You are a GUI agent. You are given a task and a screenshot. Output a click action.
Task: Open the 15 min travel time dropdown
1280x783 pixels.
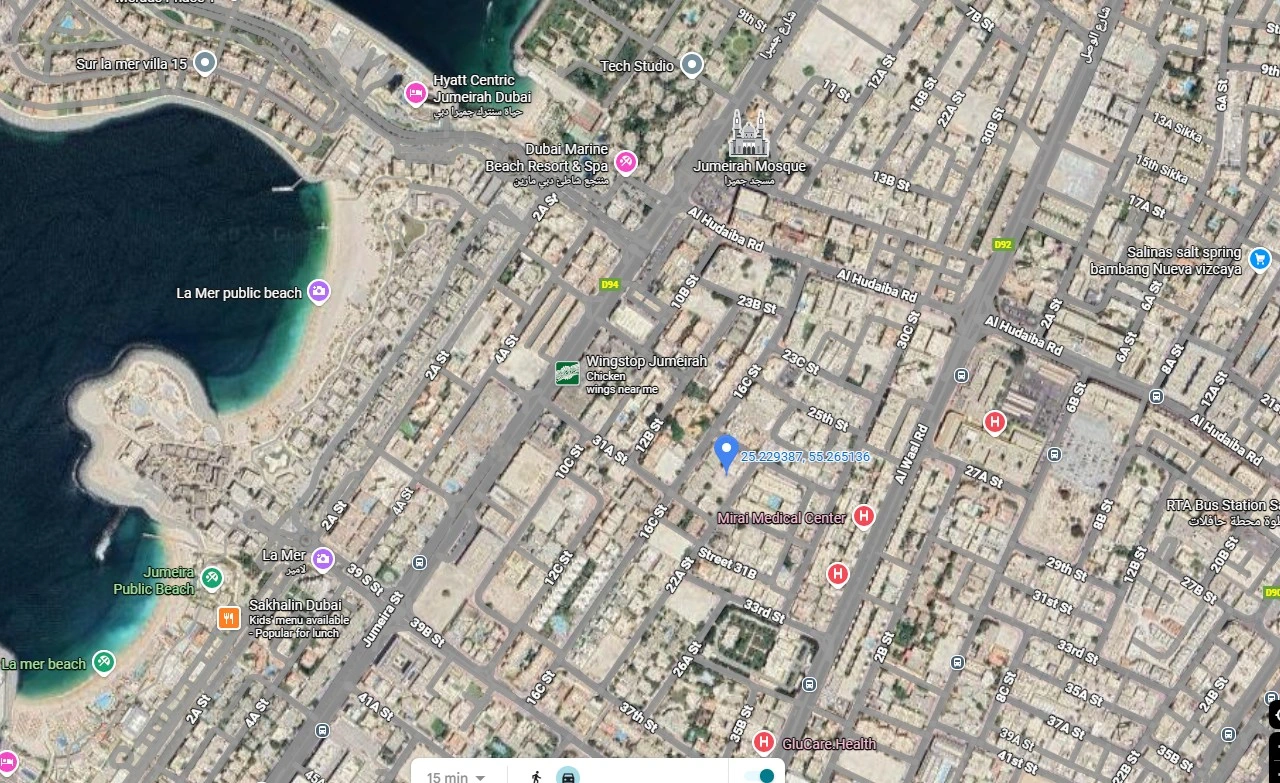[457, 777]
